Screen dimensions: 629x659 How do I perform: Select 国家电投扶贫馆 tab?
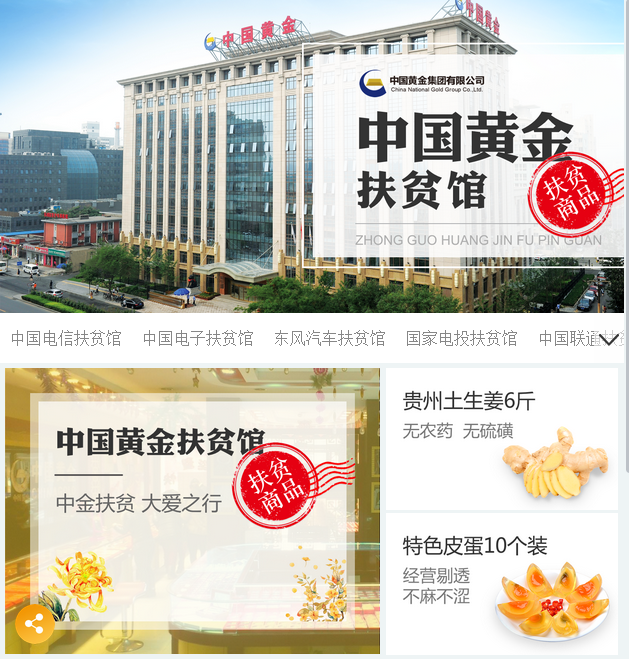(x=461, y=338)
